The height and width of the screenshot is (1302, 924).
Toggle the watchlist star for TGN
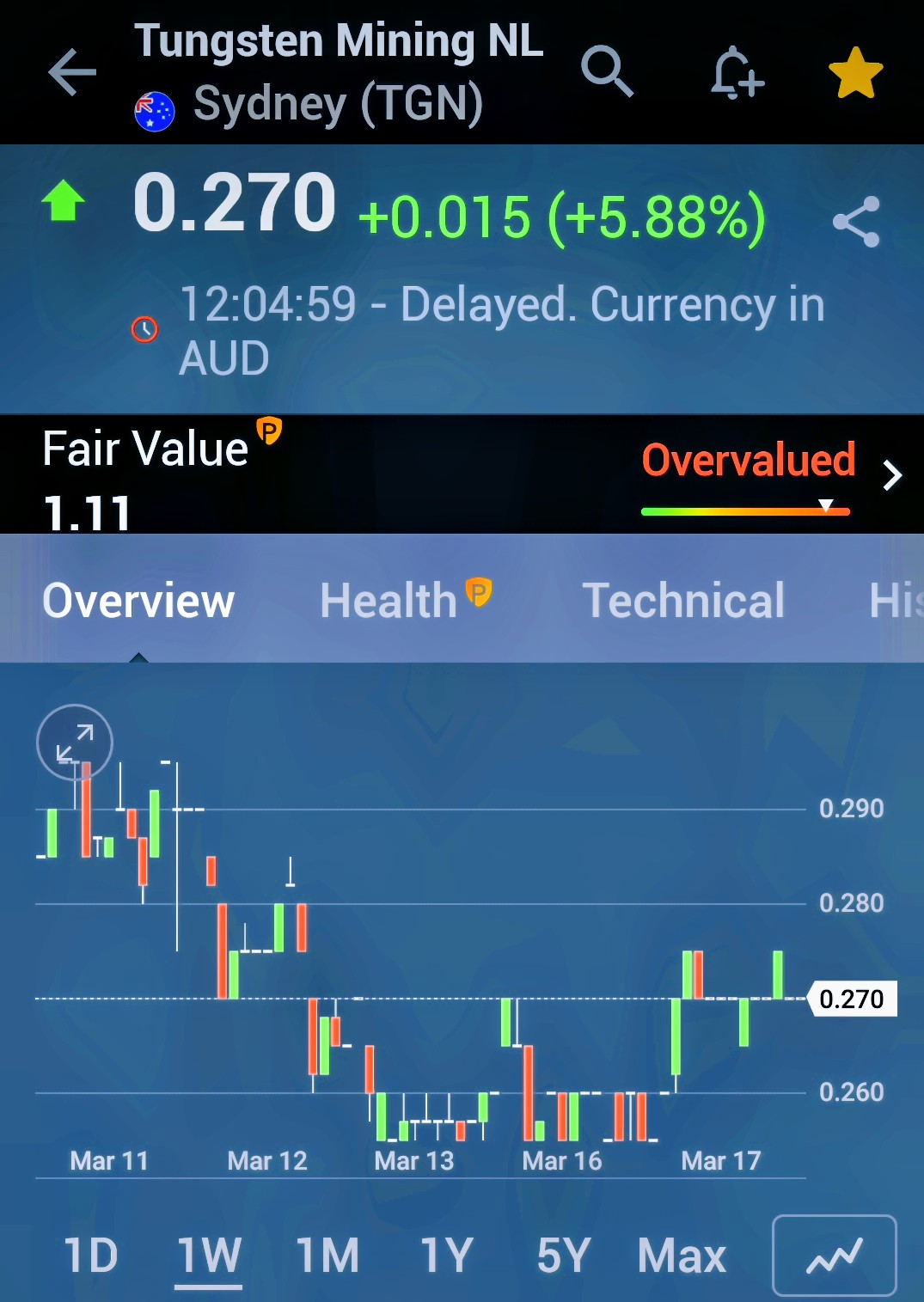tap(855, 72)
